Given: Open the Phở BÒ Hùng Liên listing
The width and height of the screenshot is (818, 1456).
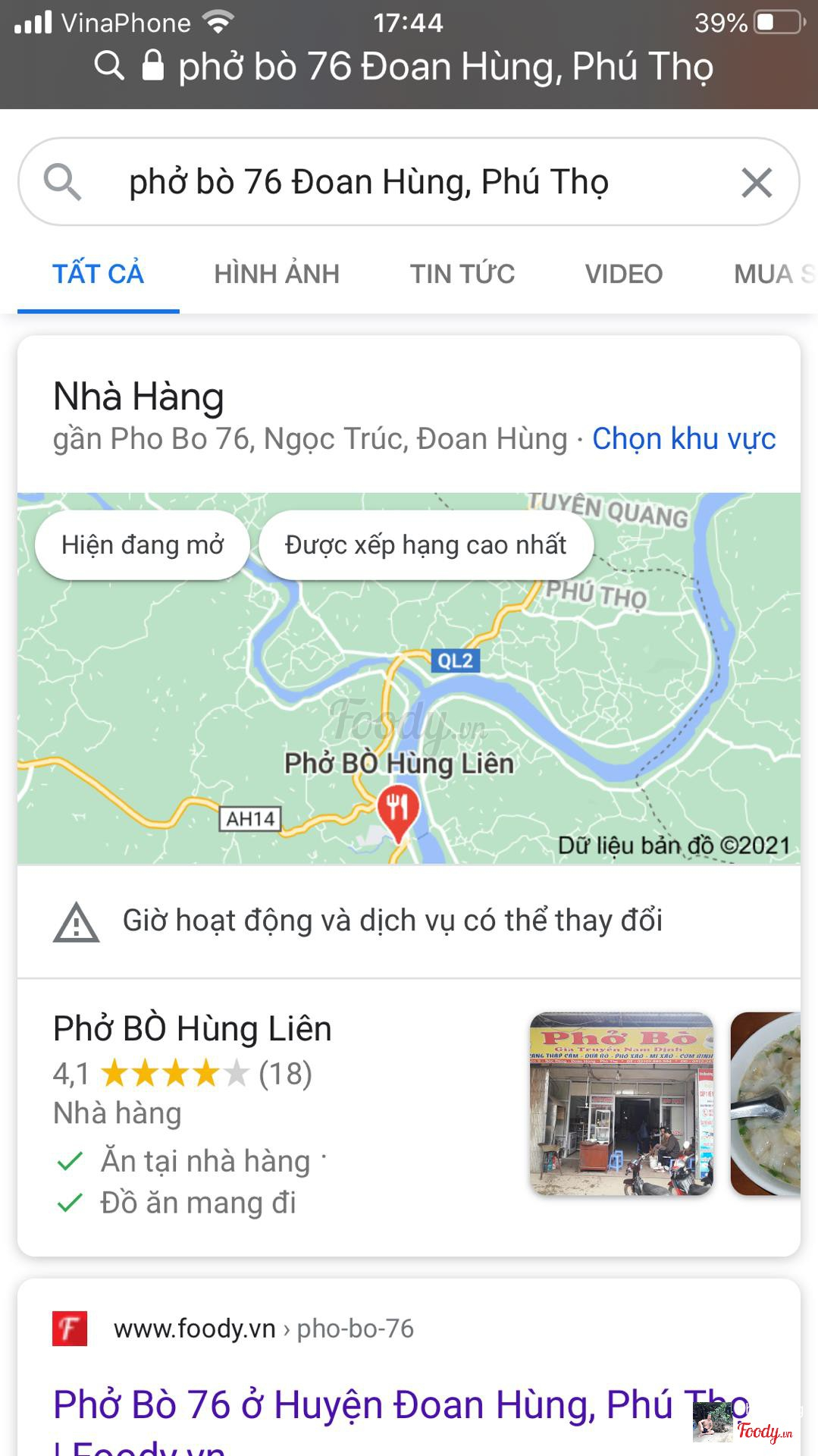Looking at the screenshot, I should coord(193,1029).
